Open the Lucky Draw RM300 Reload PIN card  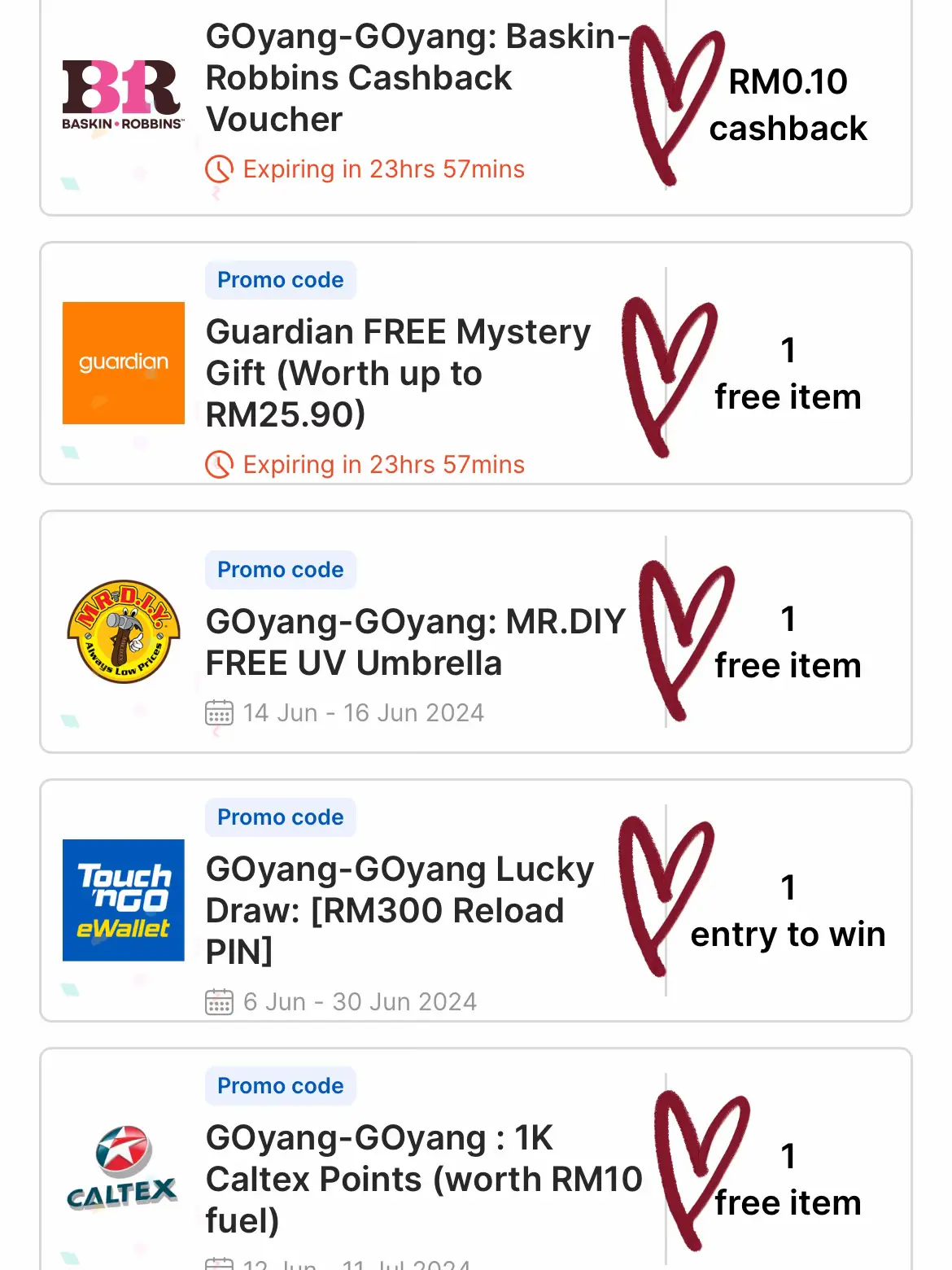pos(400,910)
